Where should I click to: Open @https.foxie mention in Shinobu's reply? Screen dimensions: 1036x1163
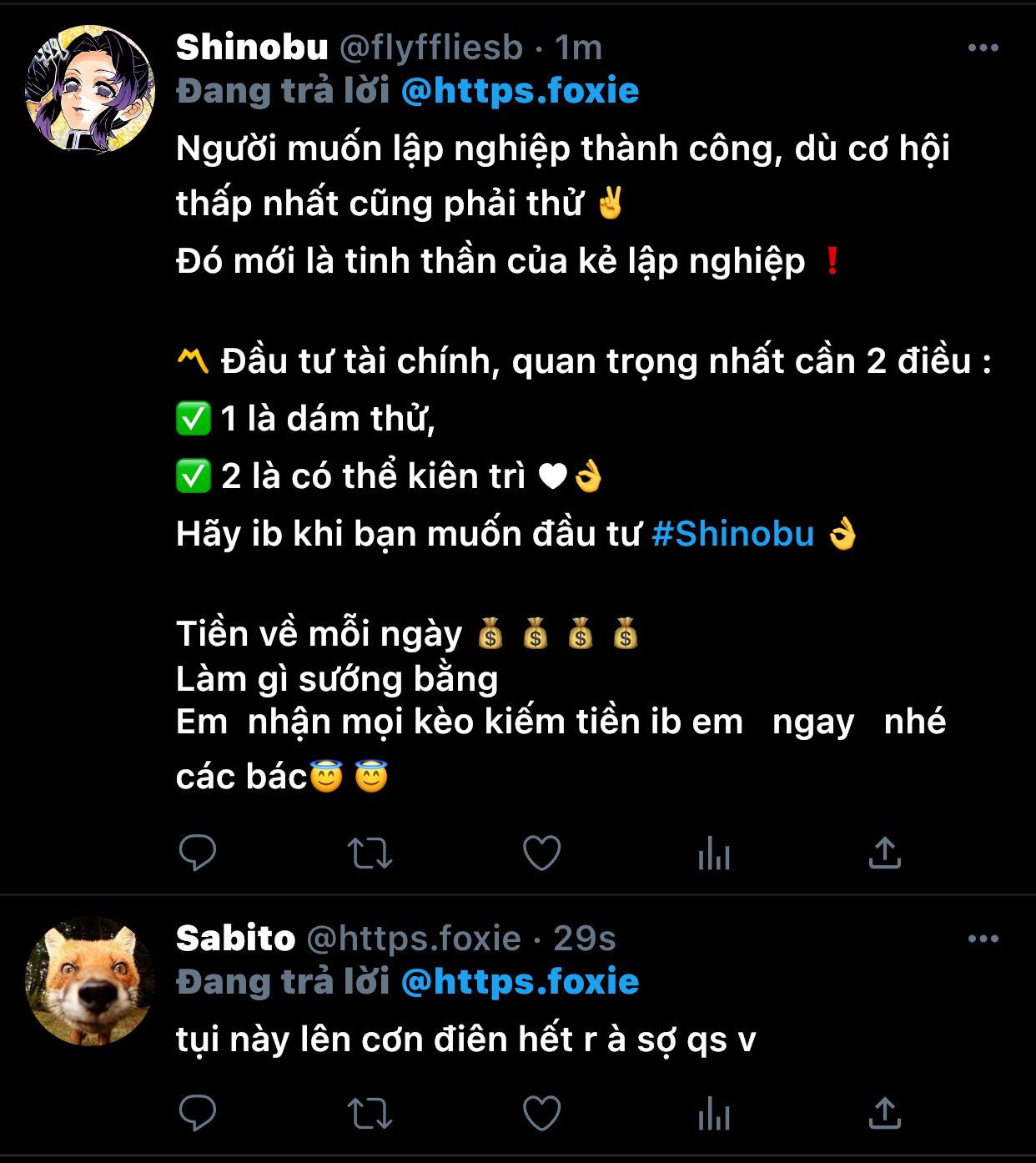tap(520, 91)
